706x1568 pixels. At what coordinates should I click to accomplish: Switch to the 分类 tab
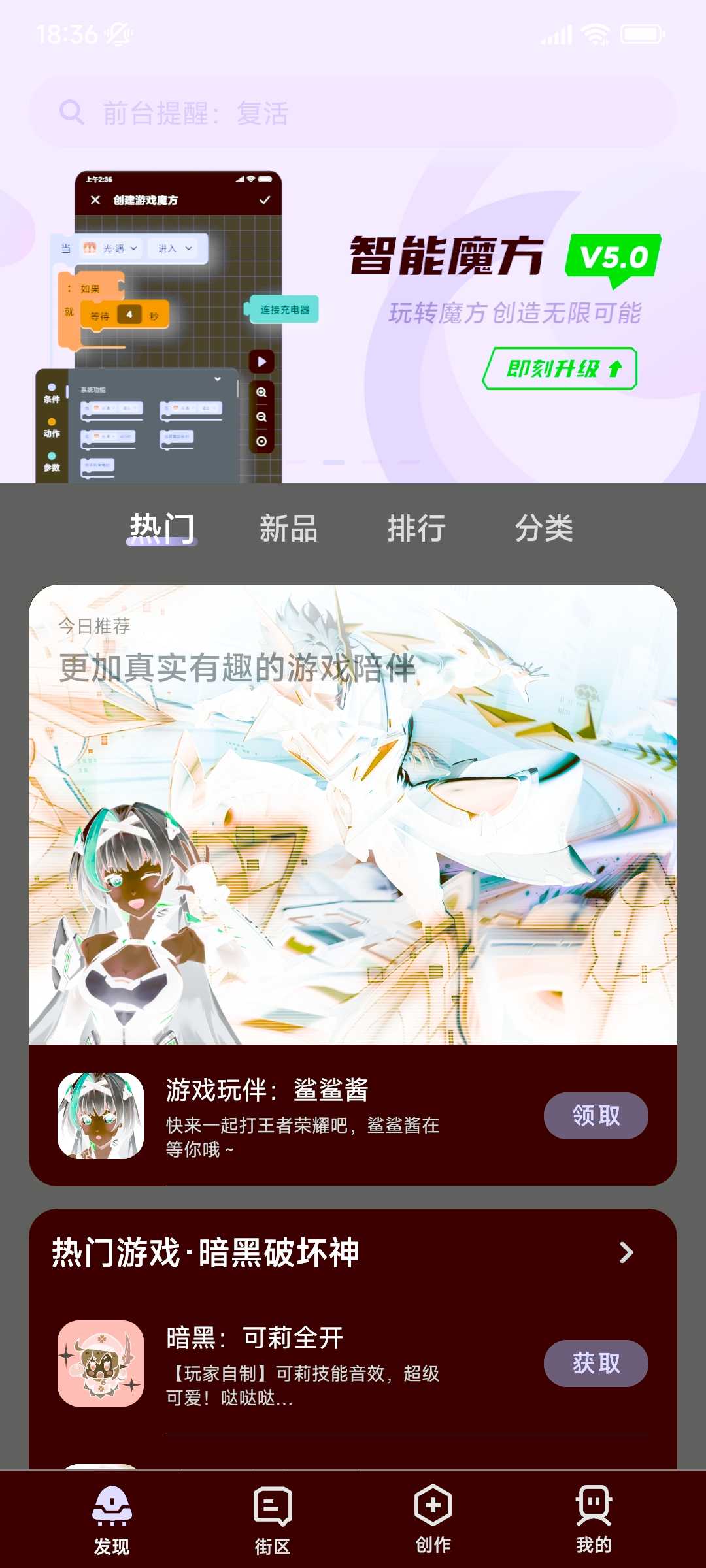544,528
